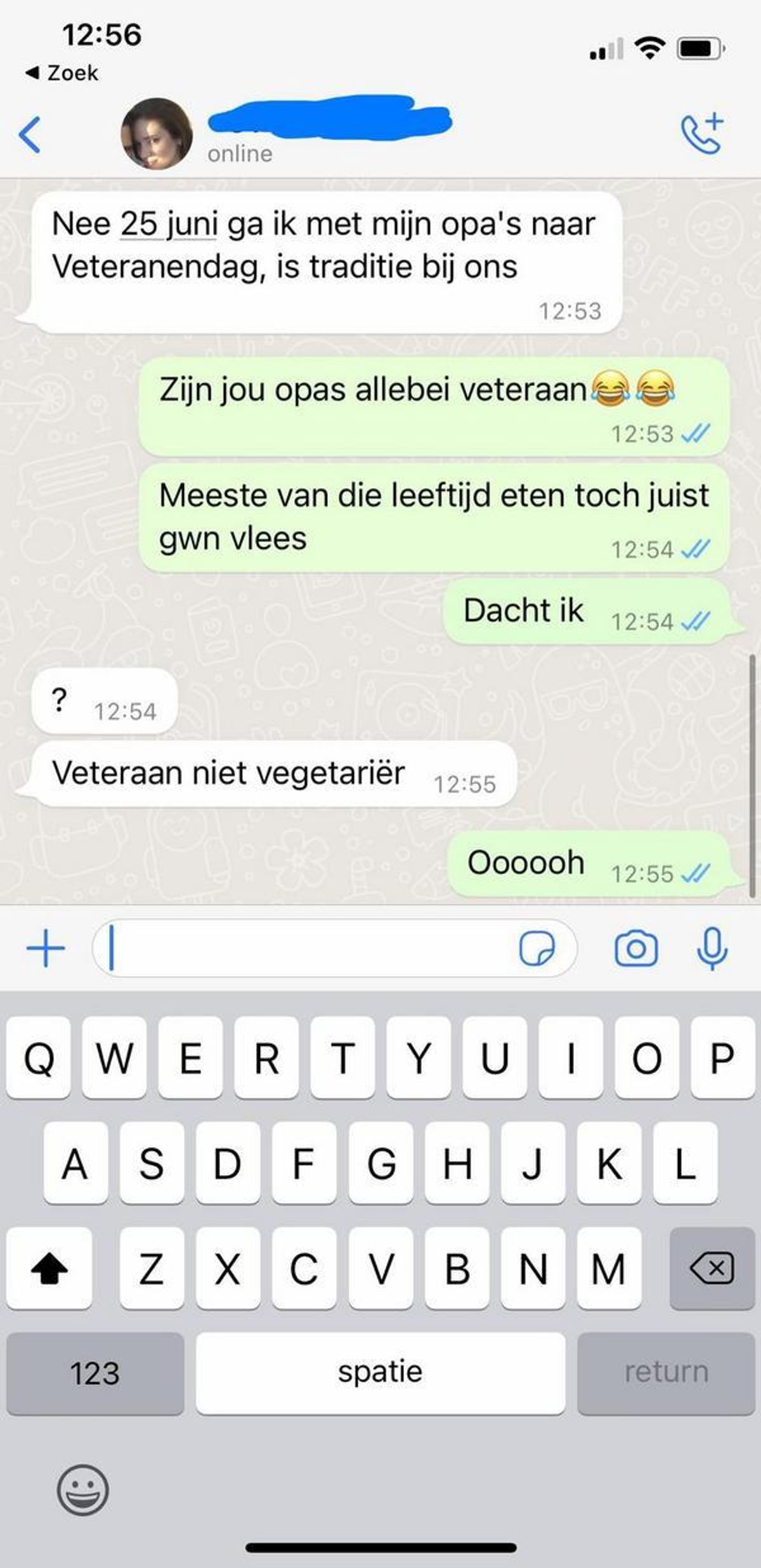
Task: Tap the shift key on the keyboard
Action: point(49,1269)
